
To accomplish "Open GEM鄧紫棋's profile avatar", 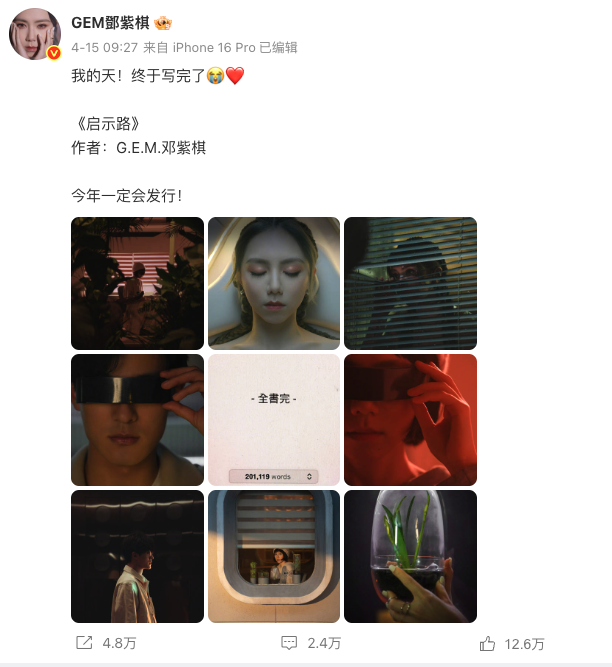I will pos(36,37).
